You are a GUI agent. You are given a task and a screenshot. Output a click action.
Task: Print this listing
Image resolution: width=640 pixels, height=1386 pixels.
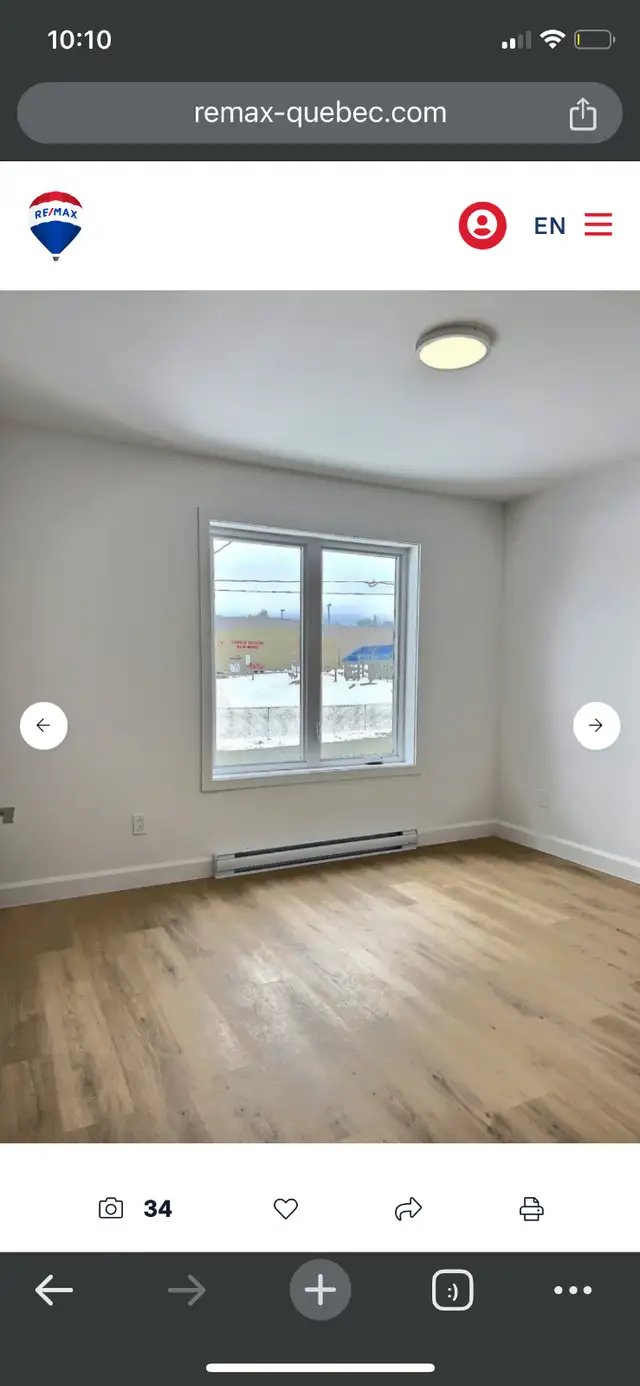pos(532,1209)
